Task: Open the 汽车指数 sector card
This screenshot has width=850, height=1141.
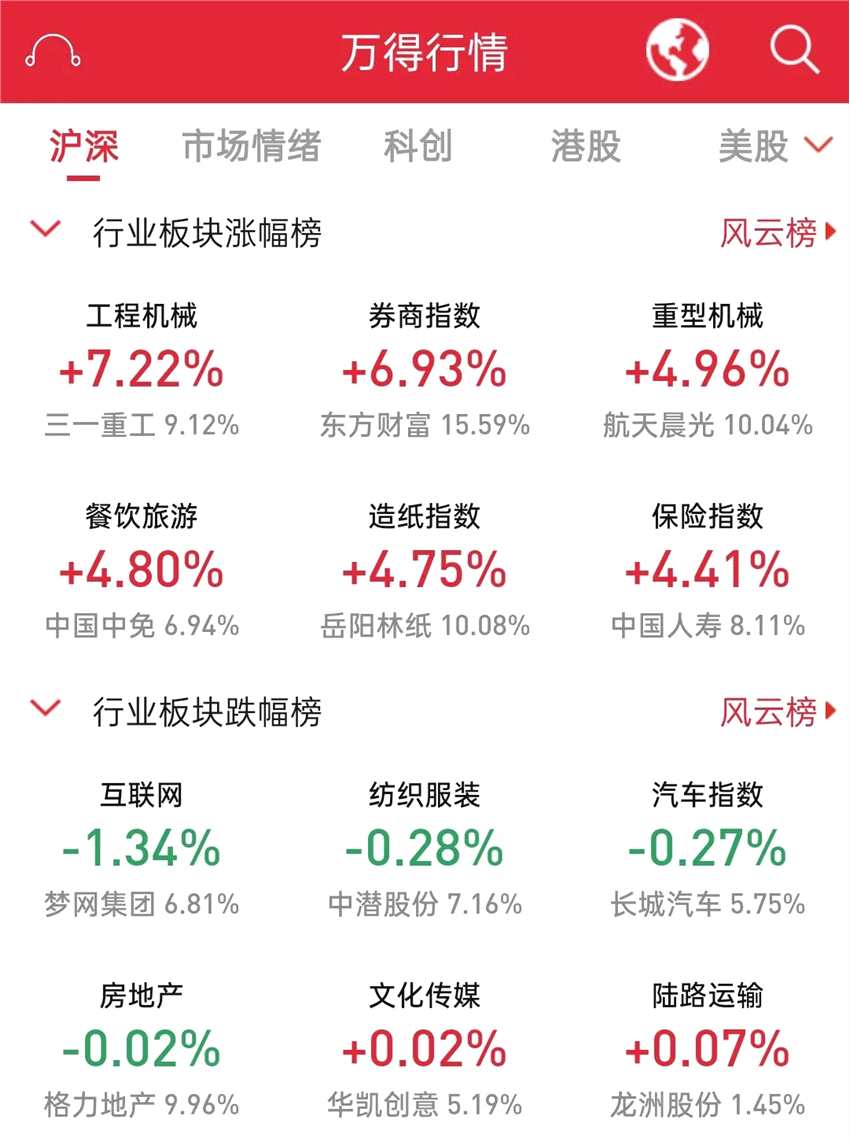Action: click(x=707, y=850)
